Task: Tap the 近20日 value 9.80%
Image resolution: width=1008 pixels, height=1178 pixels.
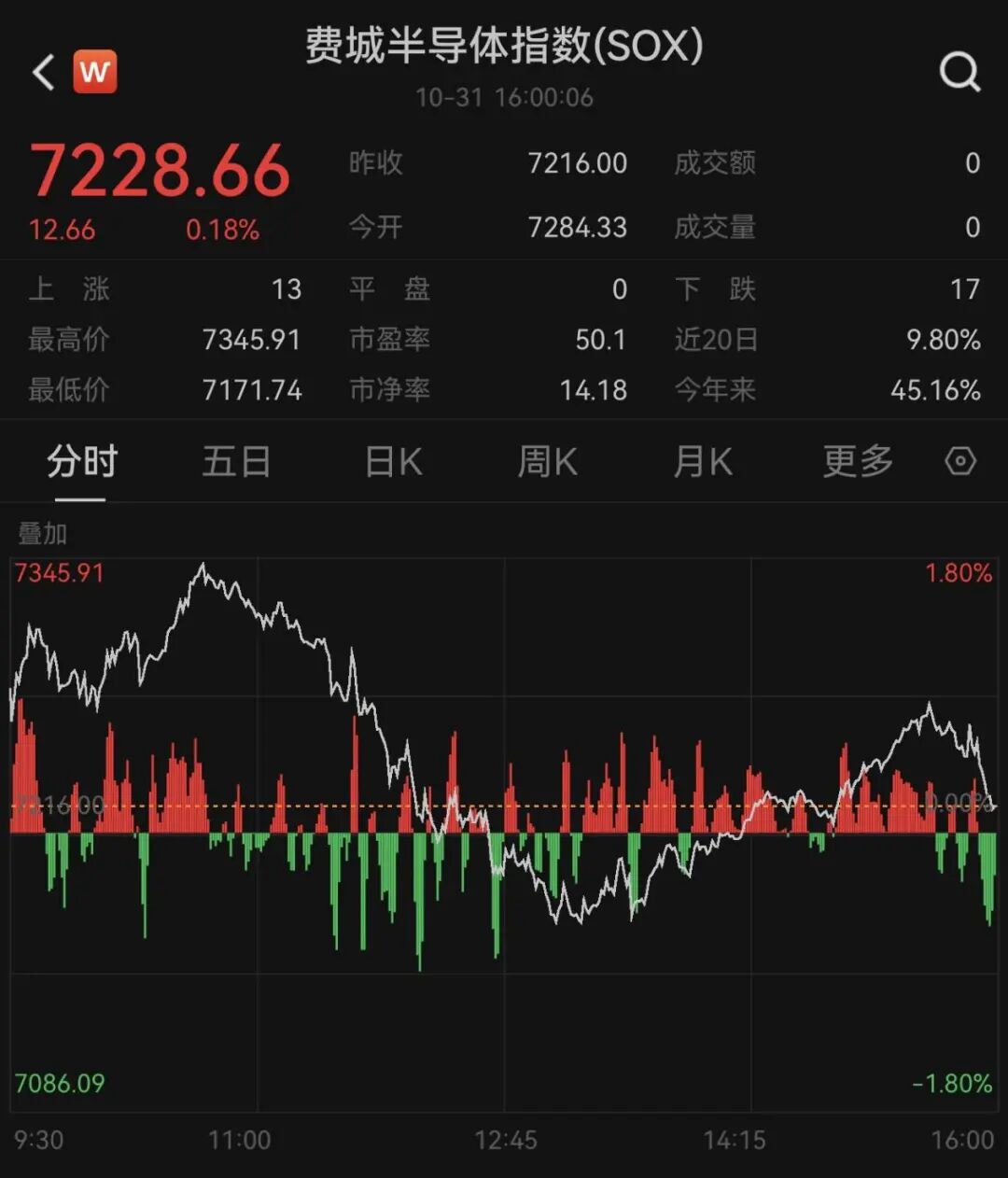Action: 945,340
